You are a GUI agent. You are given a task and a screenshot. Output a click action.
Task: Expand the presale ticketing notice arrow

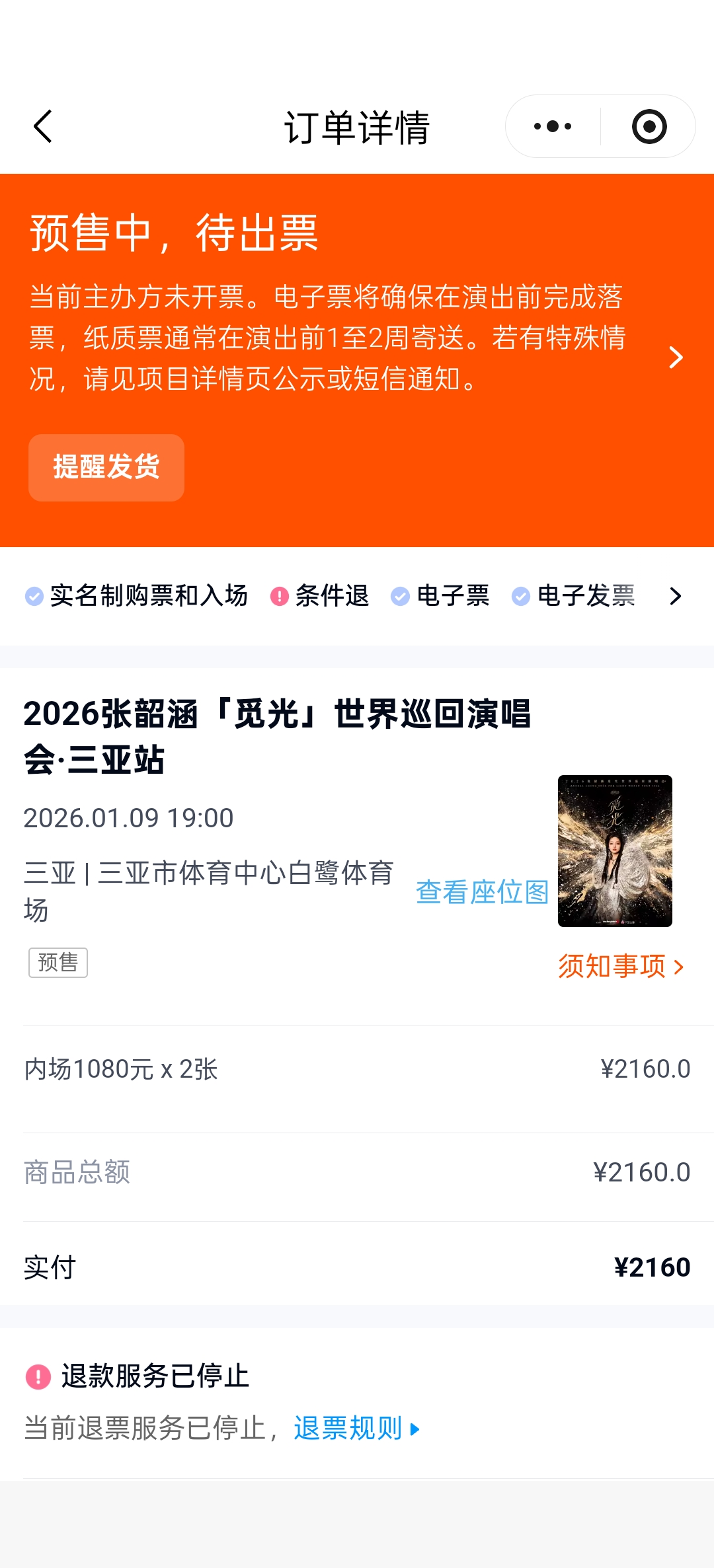676,357
